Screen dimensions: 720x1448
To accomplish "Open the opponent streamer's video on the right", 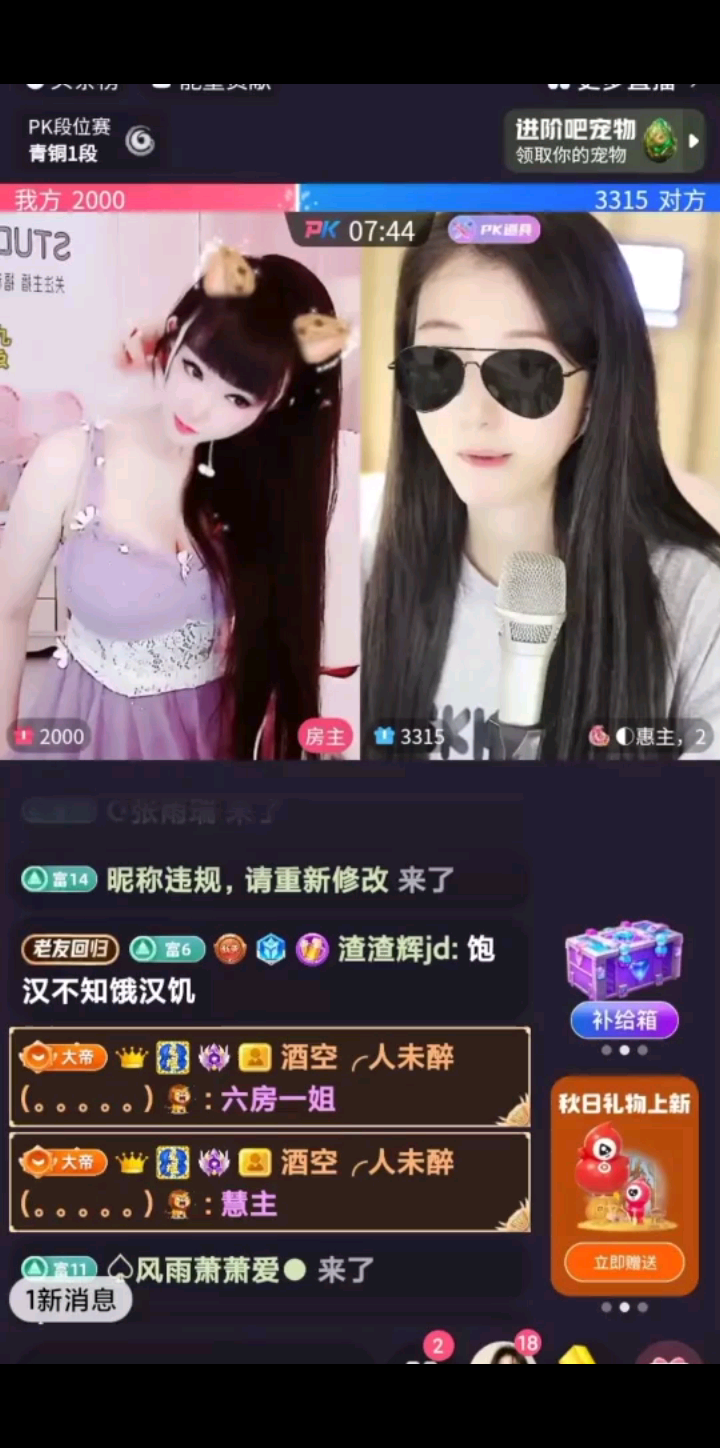I will (540, 480).
